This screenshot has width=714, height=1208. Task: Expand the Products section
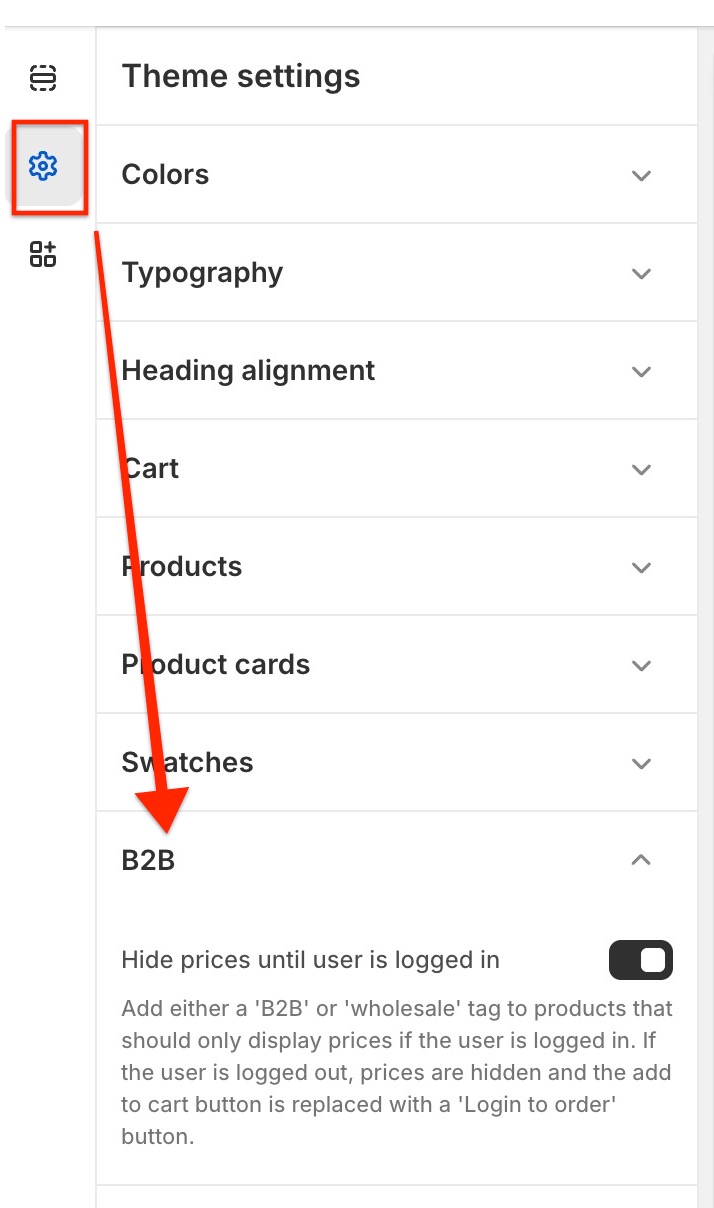pyautogui.click(x=396, y=567)
